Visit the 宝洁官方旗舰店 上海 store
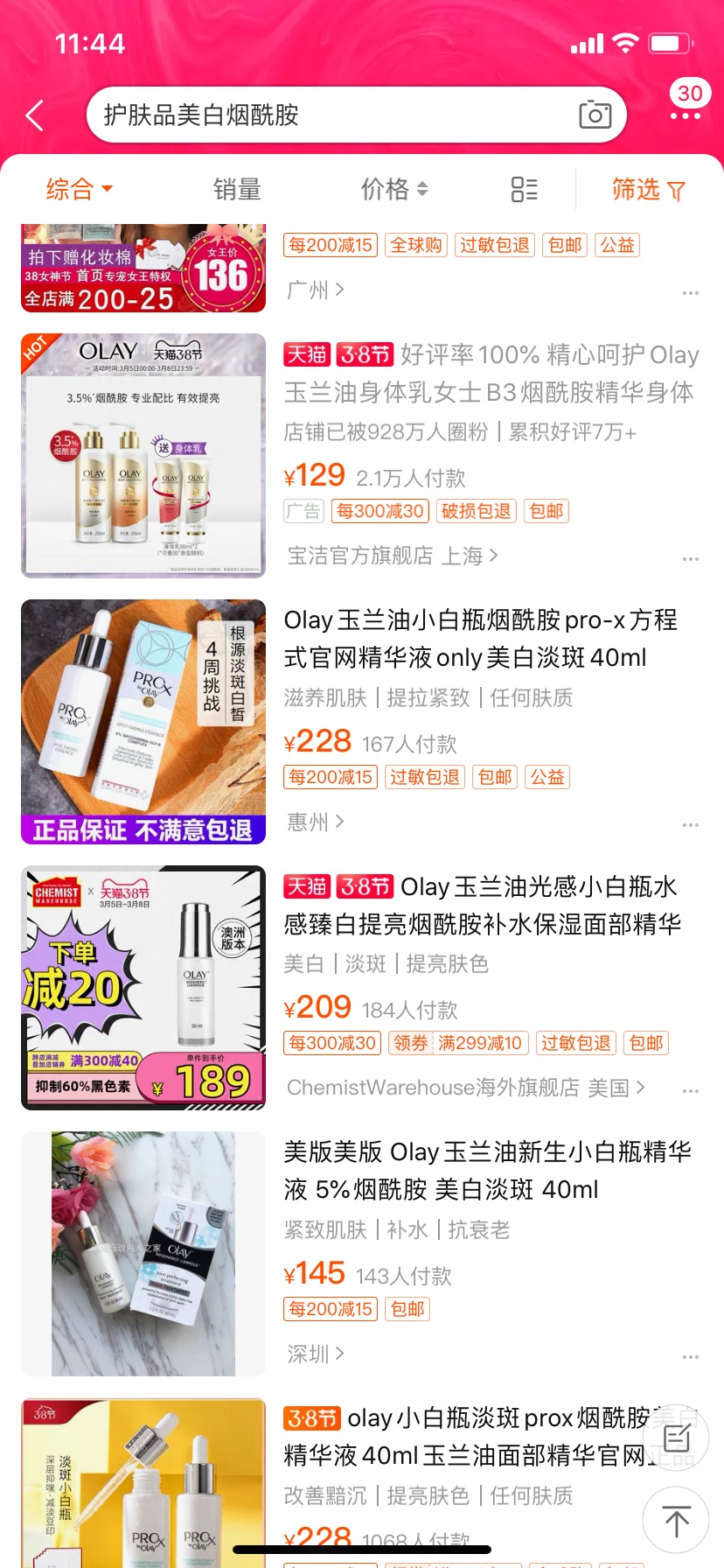724x1568 pixels. point(393,556)
